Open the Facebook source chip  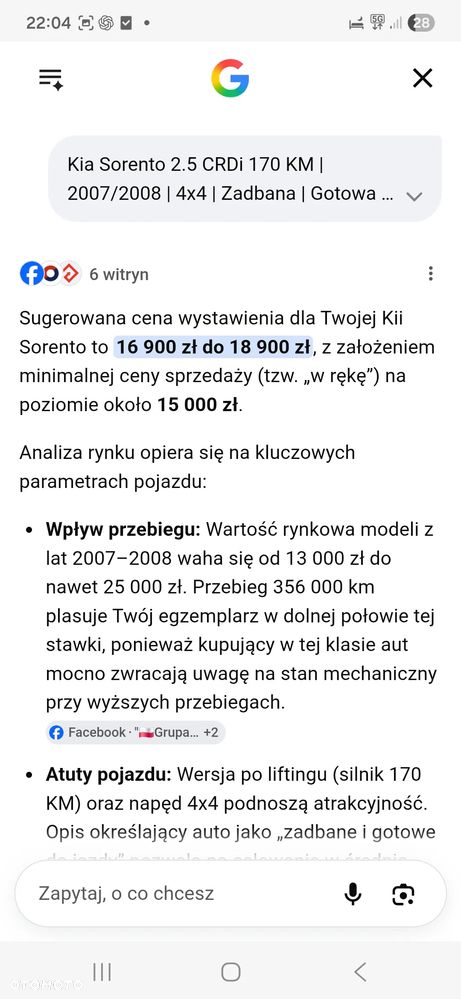(136, 733)
